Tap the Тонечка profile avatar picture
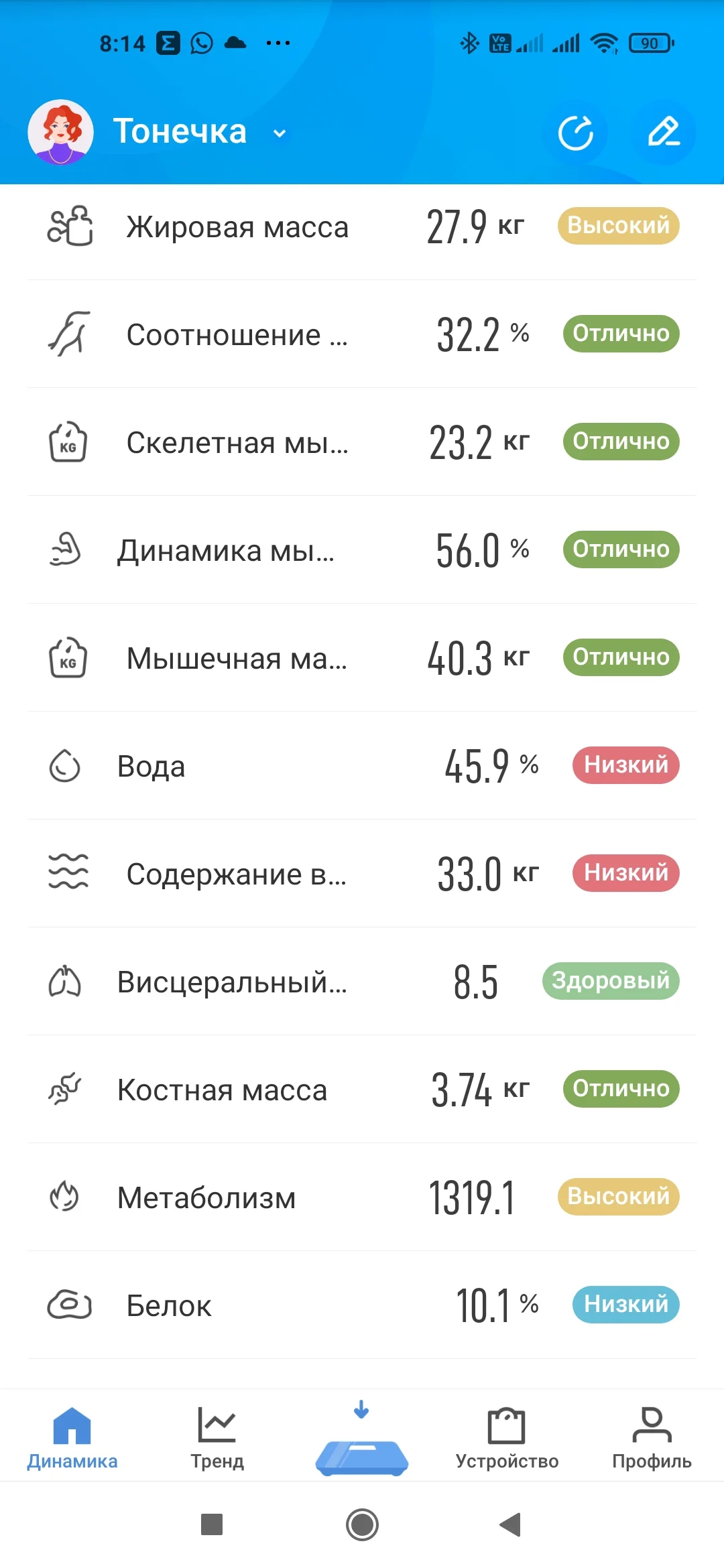The height and width of the screenshot is (1568, 724). click(61, 131)
